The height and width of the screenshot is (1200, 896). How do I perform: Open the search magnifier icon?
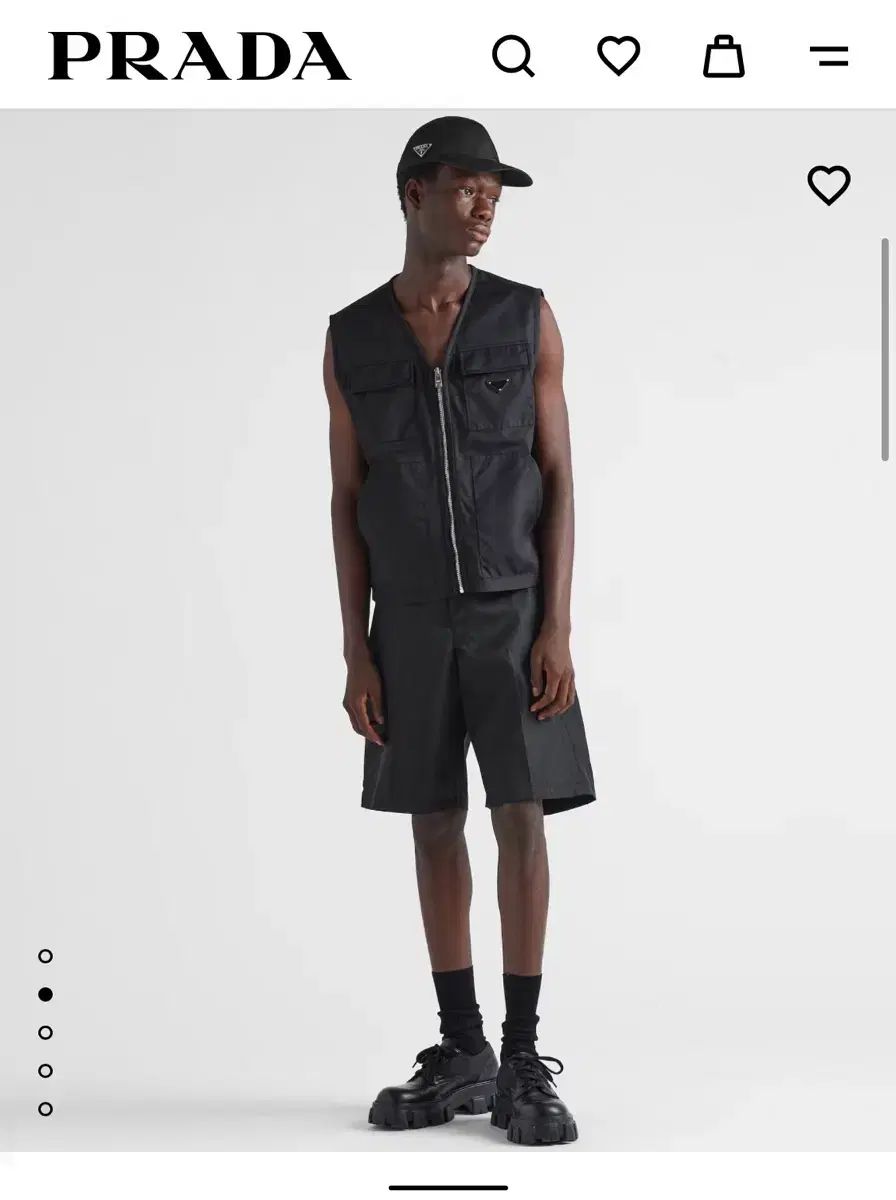point(513,56)
